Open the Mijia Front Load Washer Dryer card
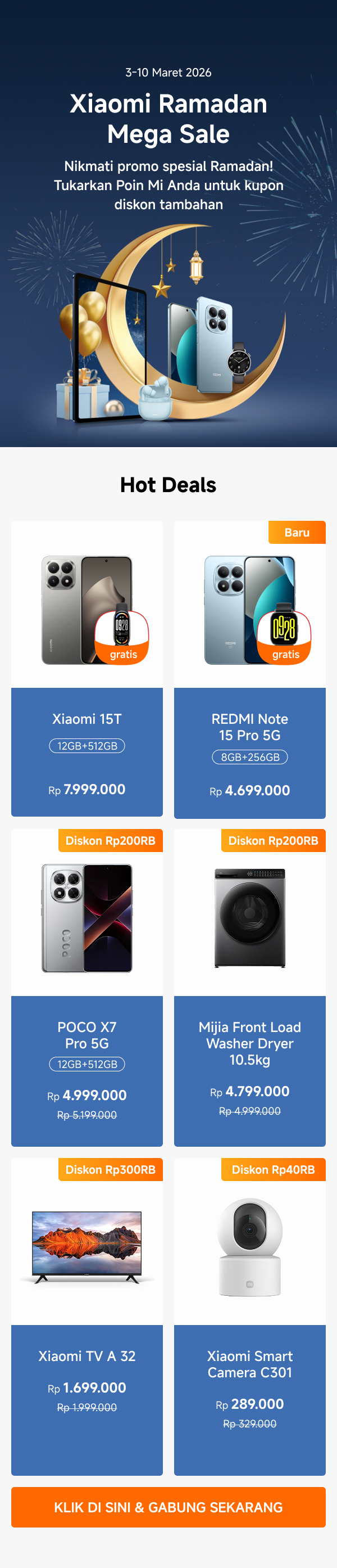337x1568 pixels. click(x=249, y=986)
